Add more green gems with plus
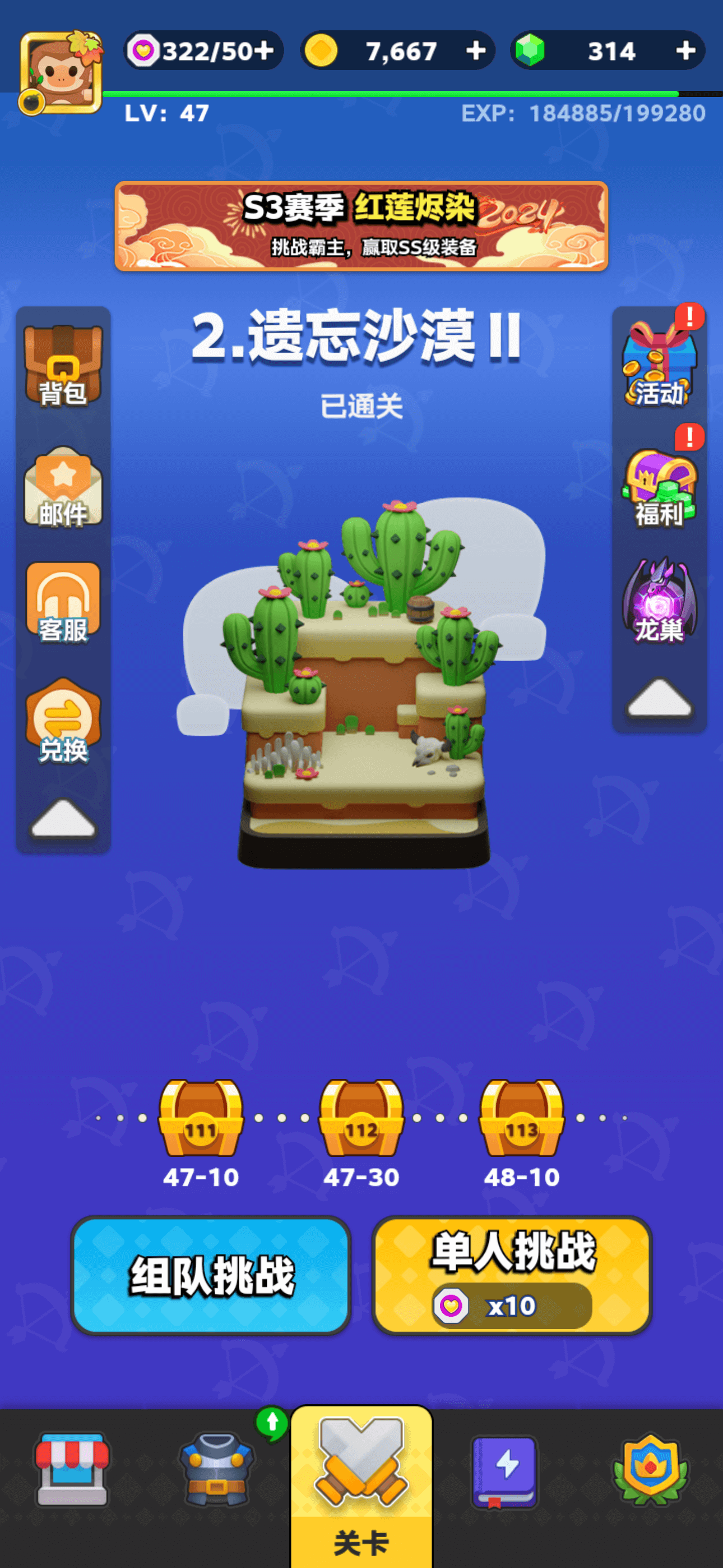The width and height of the screenshot is (723, 1568). coord(685,51)
